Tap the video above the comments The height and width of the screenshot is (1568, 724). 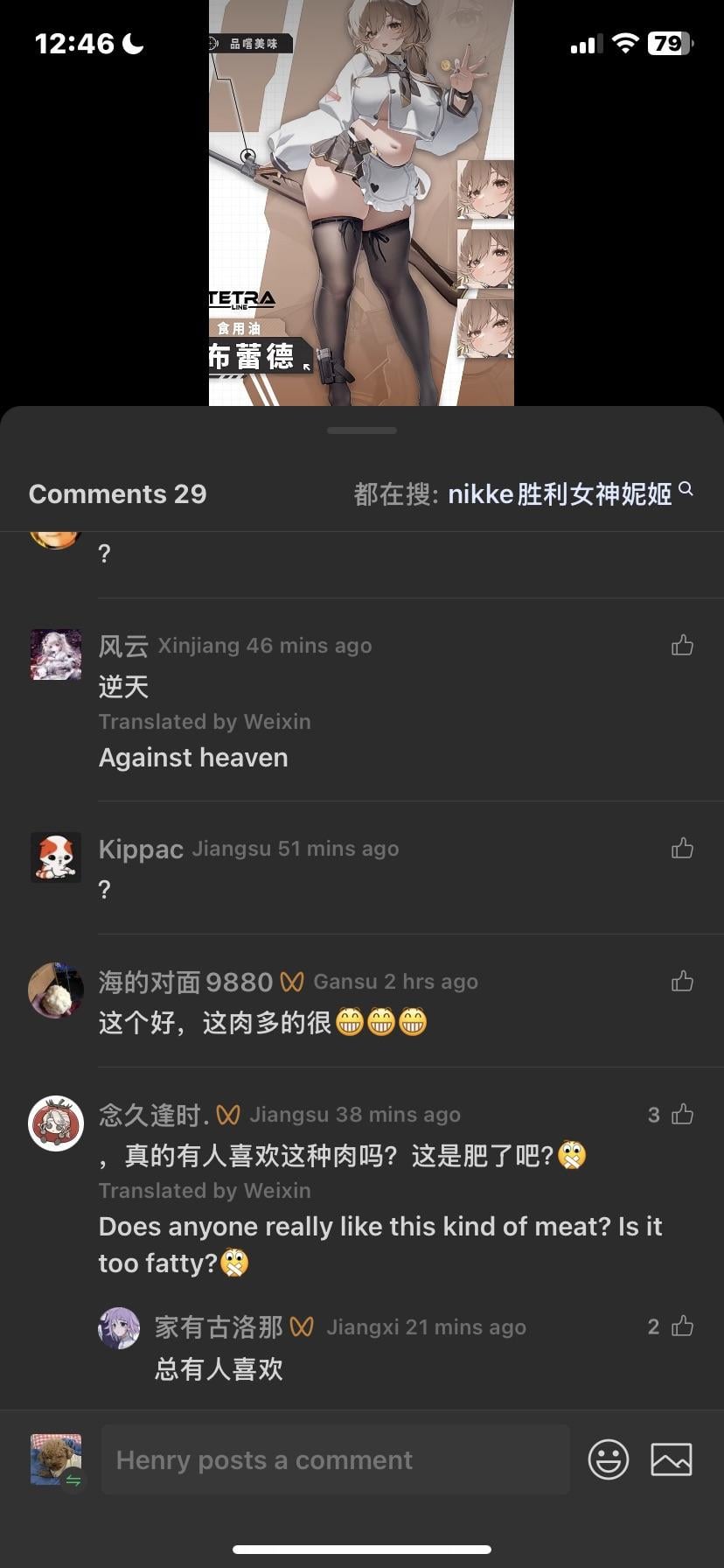coord(361,203)
